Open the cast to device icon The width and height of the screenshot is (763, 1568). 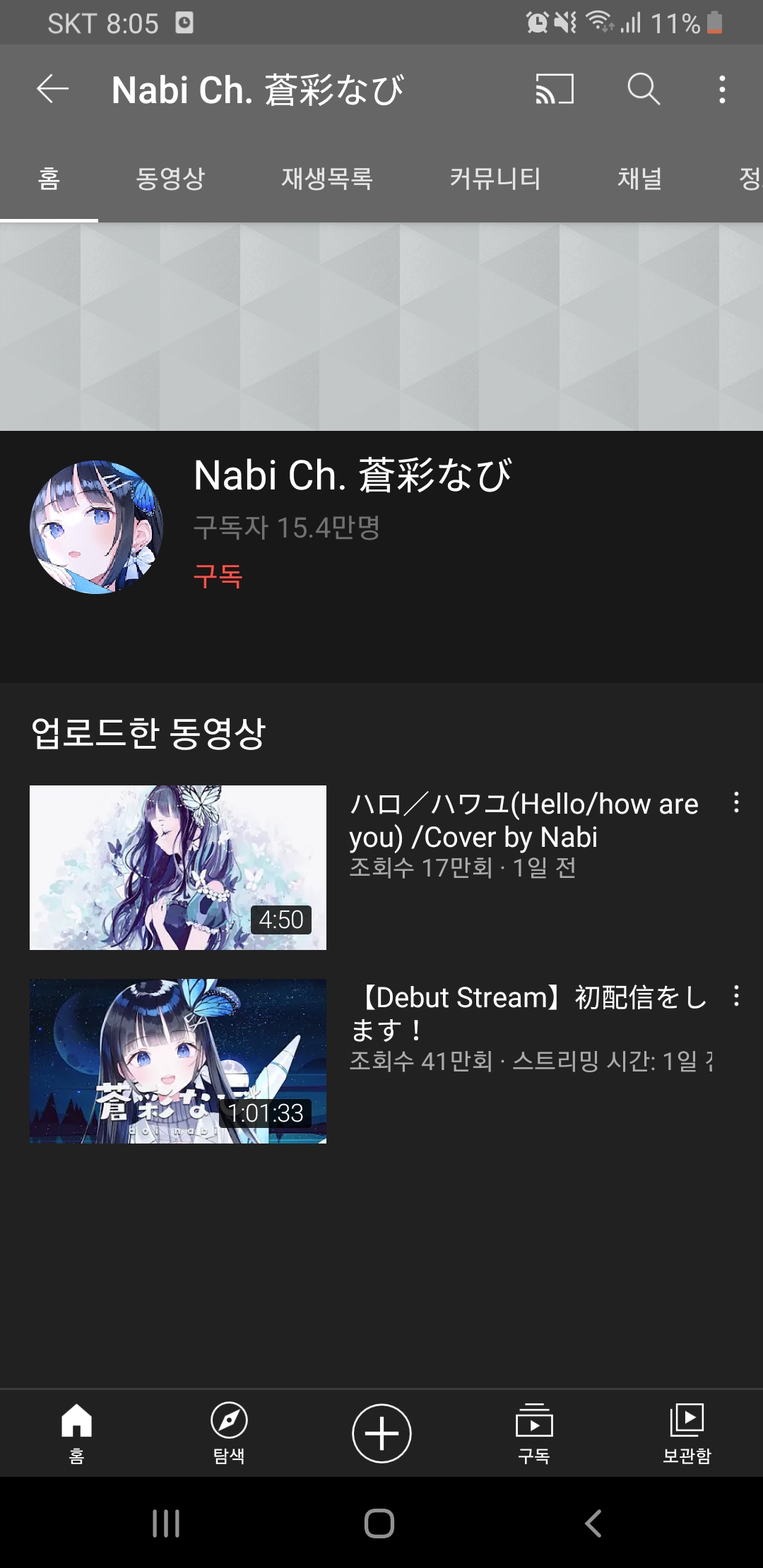(x=555, y=90)
